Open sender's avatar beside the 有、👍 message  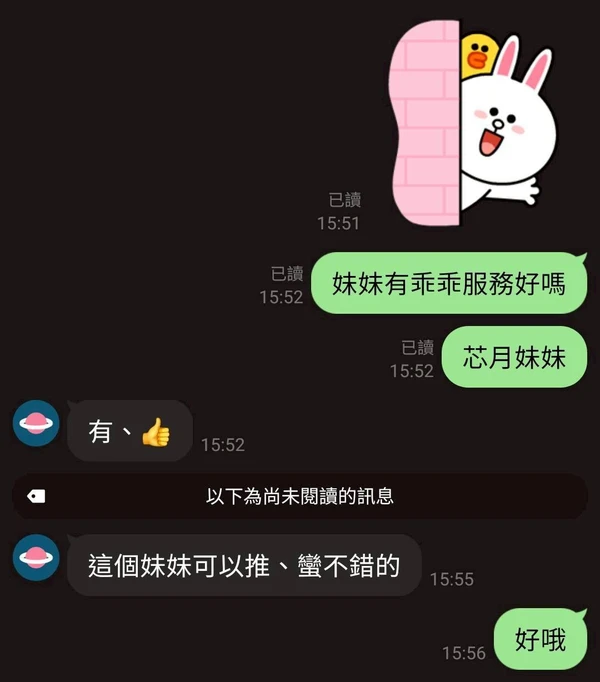click(36, 423)
